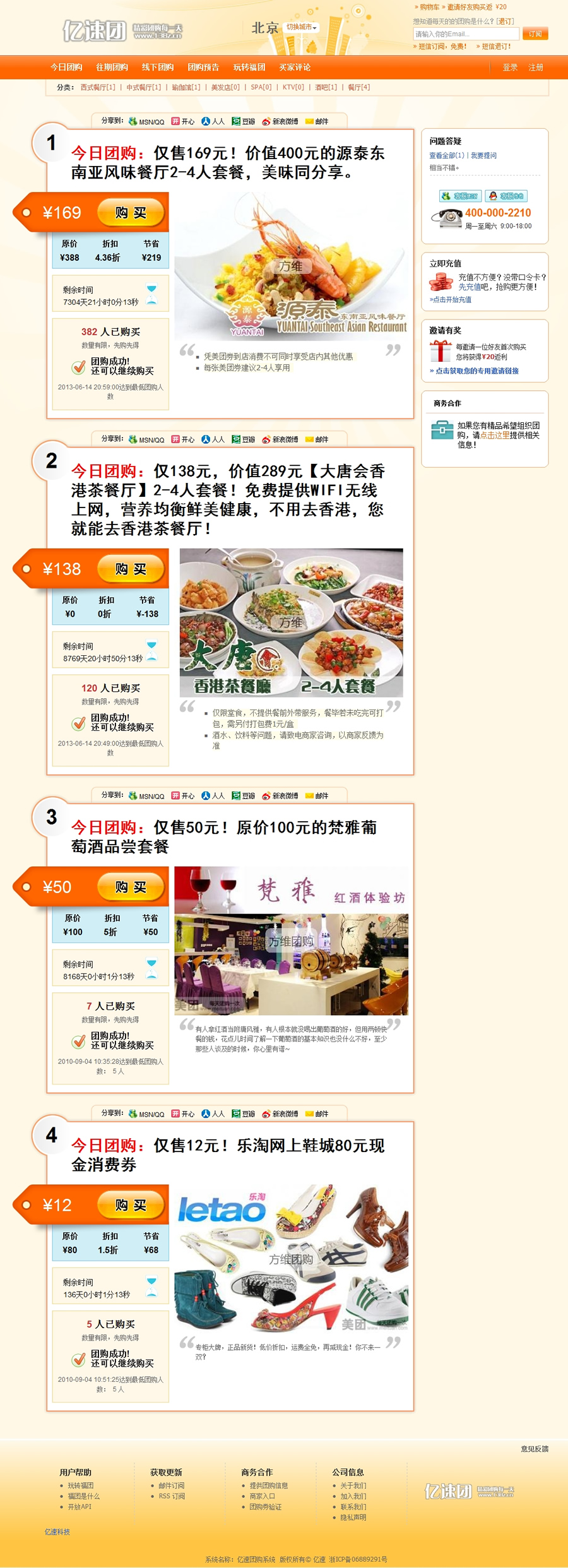Open the 今日团购 navigation tab
The height and width of the screenshot is (1568, 568).
point(66,68)
